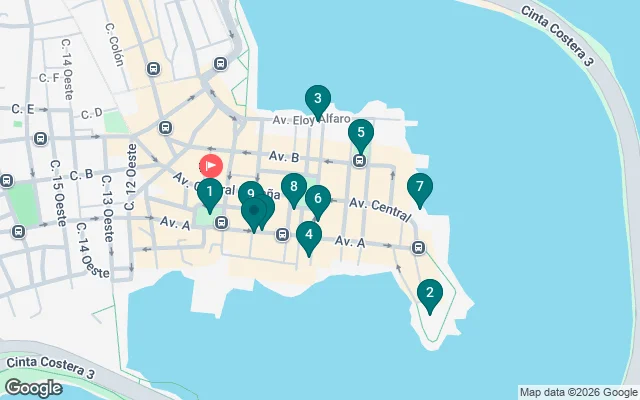Select map pin number 6
640x400 pixels.
pos(317,199)
